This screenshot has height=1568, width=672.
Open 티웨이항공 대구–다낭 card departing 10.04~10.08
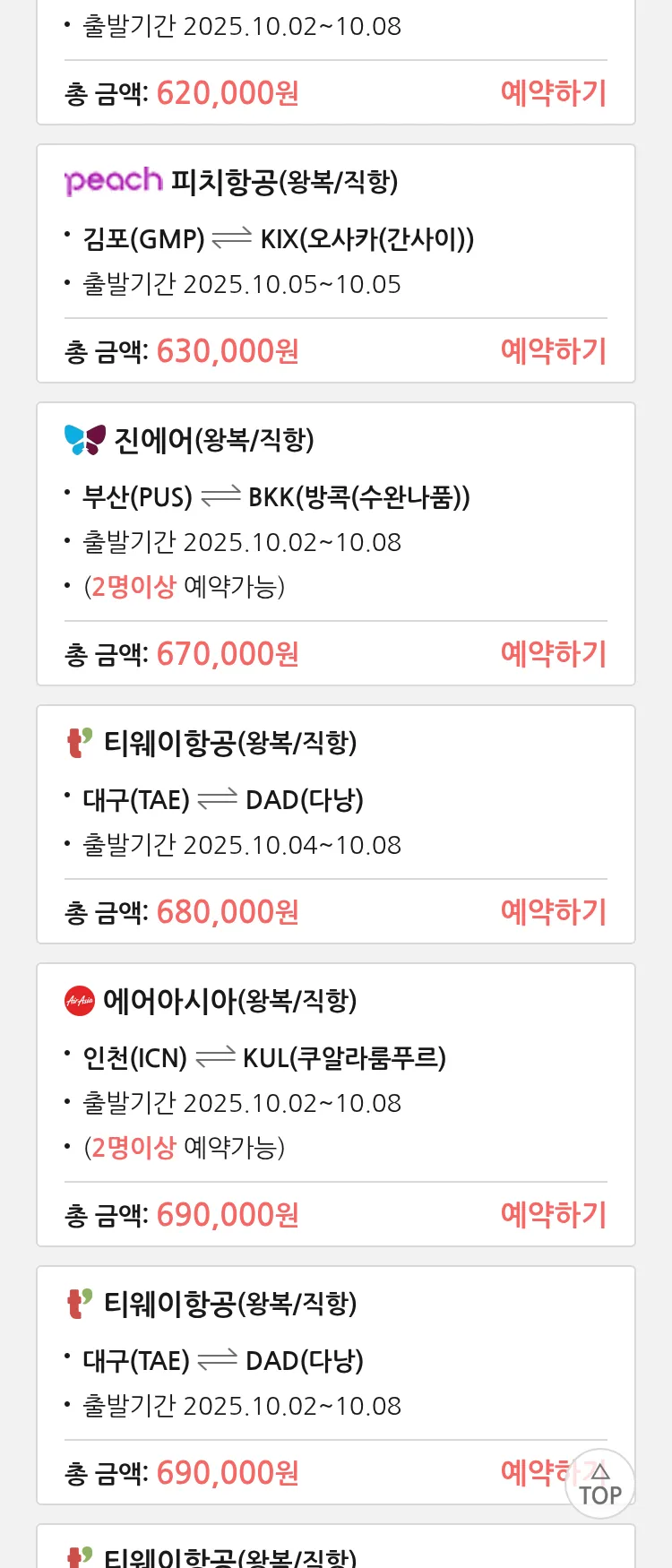click(269, 799)
